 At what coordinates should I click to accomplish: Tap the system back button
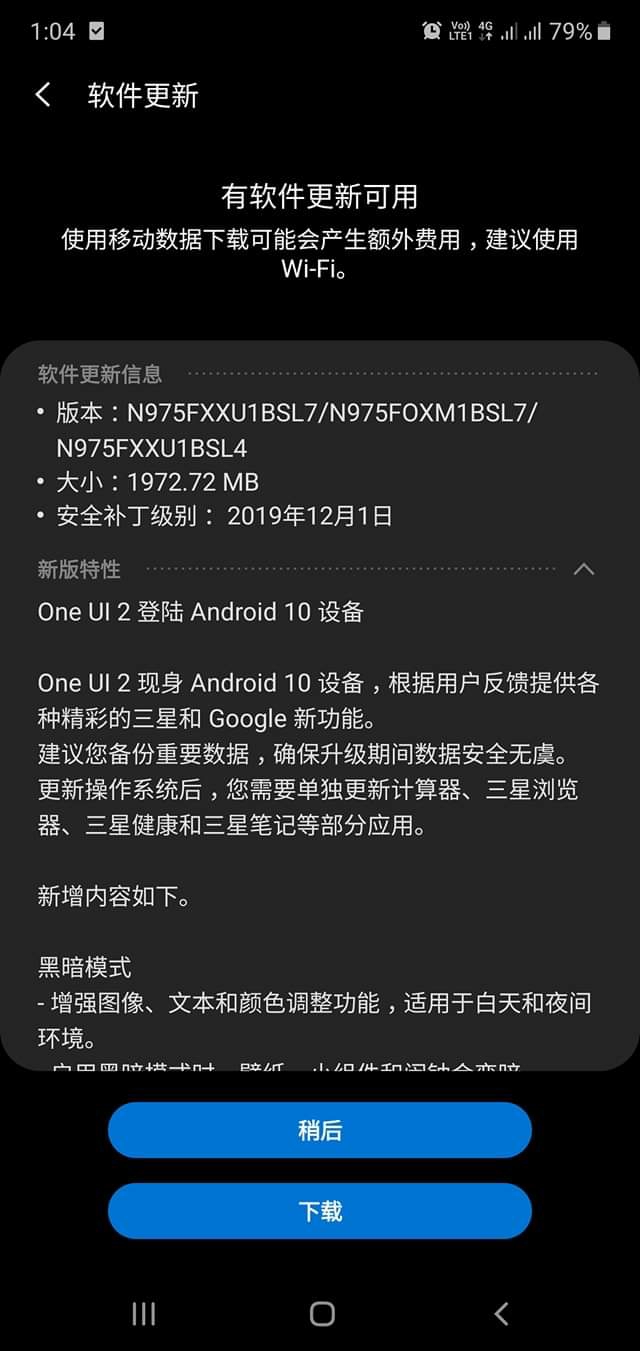click(501, 1313)
